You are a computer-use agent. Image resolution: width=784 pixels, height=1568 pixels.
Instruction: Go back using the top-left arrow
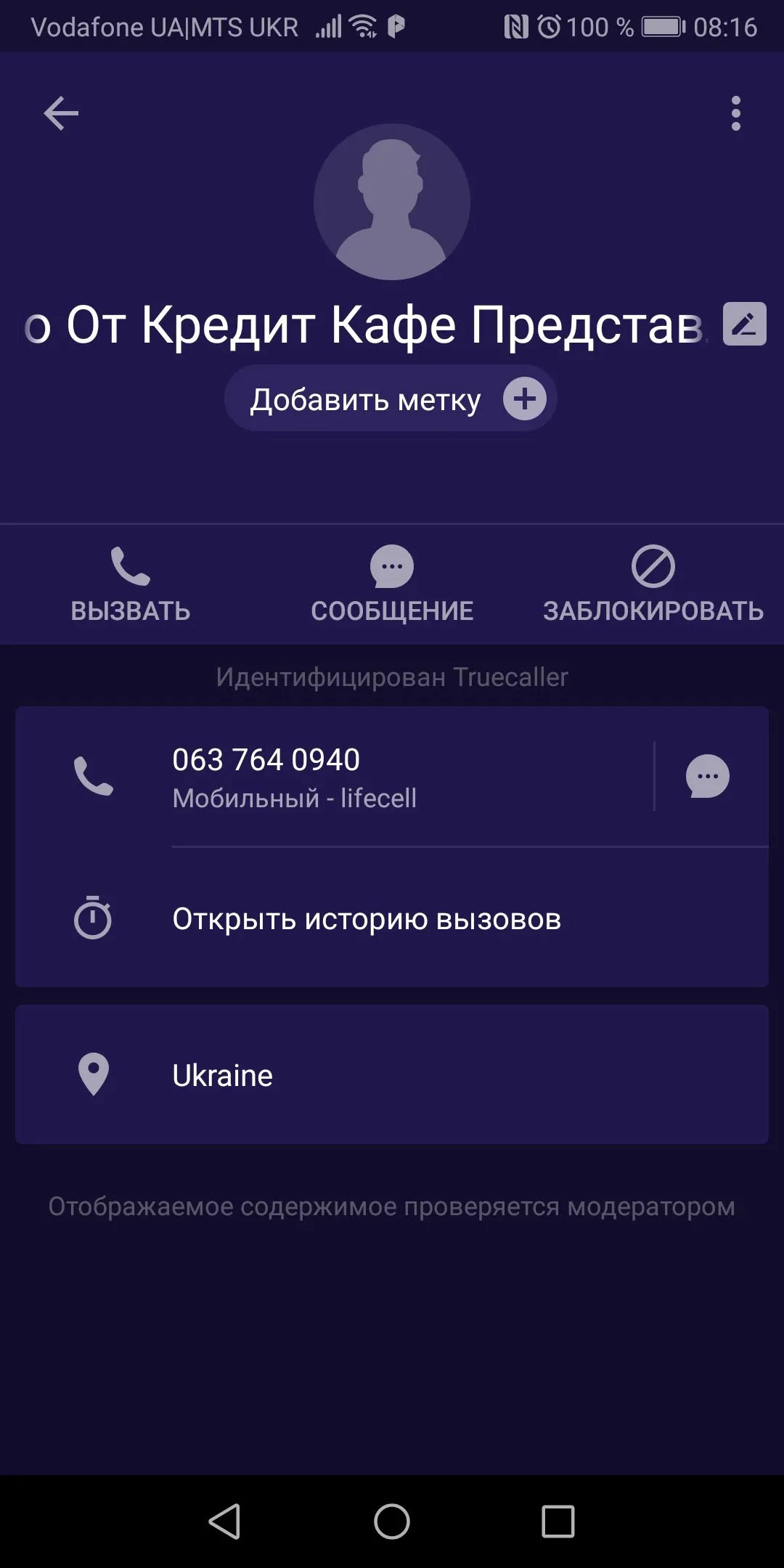(61, 113)
